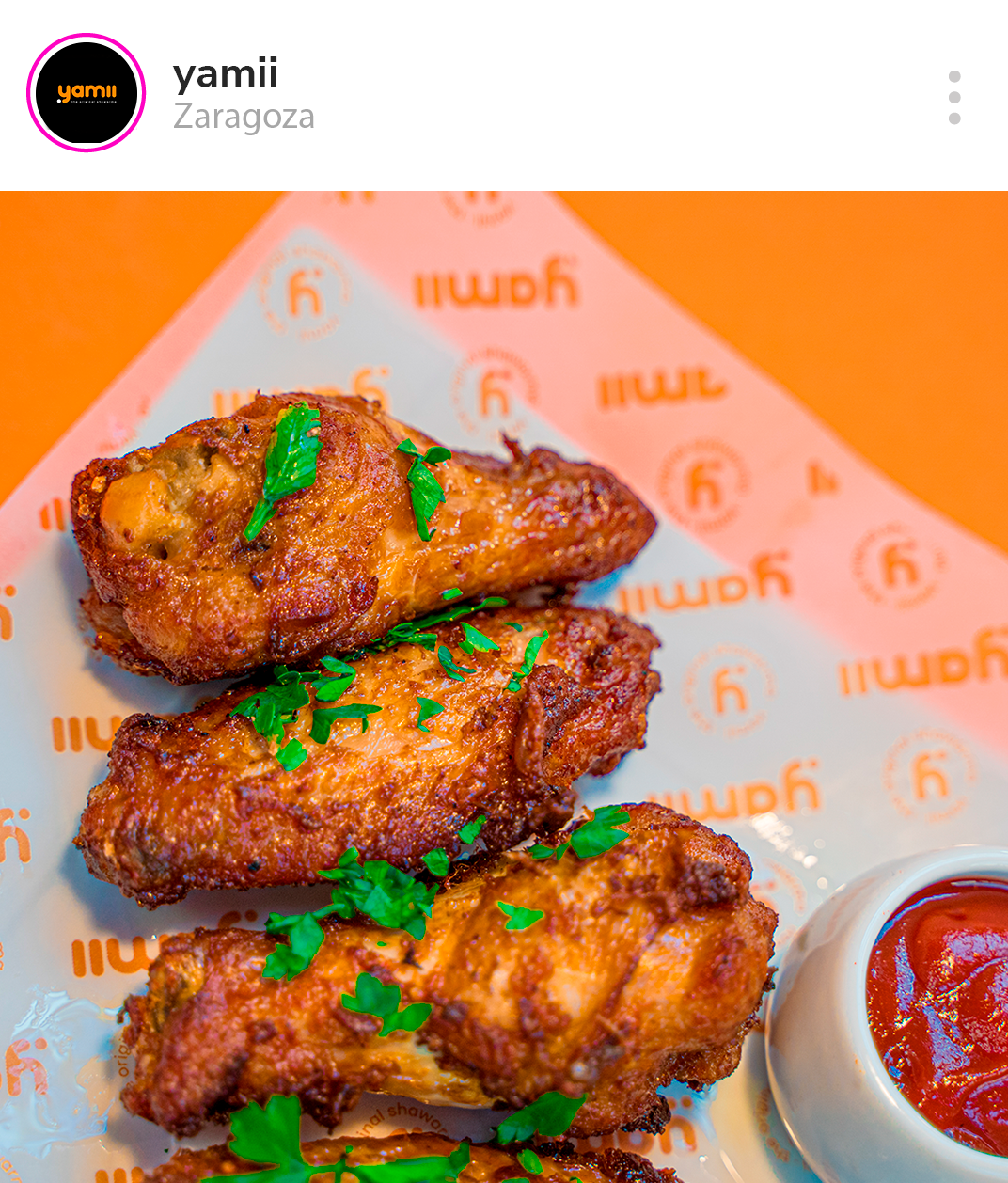Open the post options three-dot menu

coord(954,97)
